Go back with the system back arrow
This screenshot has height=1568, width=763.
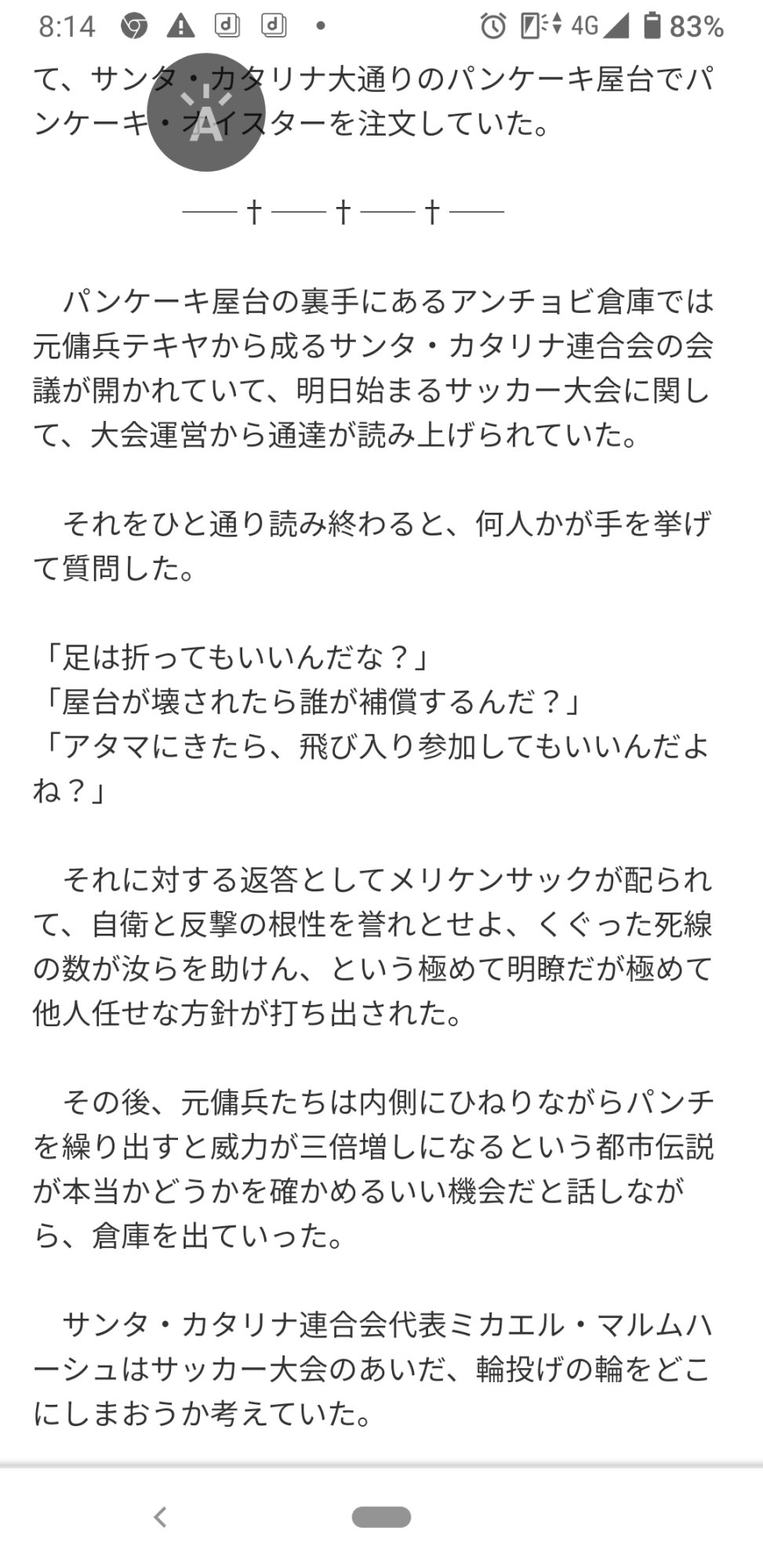(160, 1517)
